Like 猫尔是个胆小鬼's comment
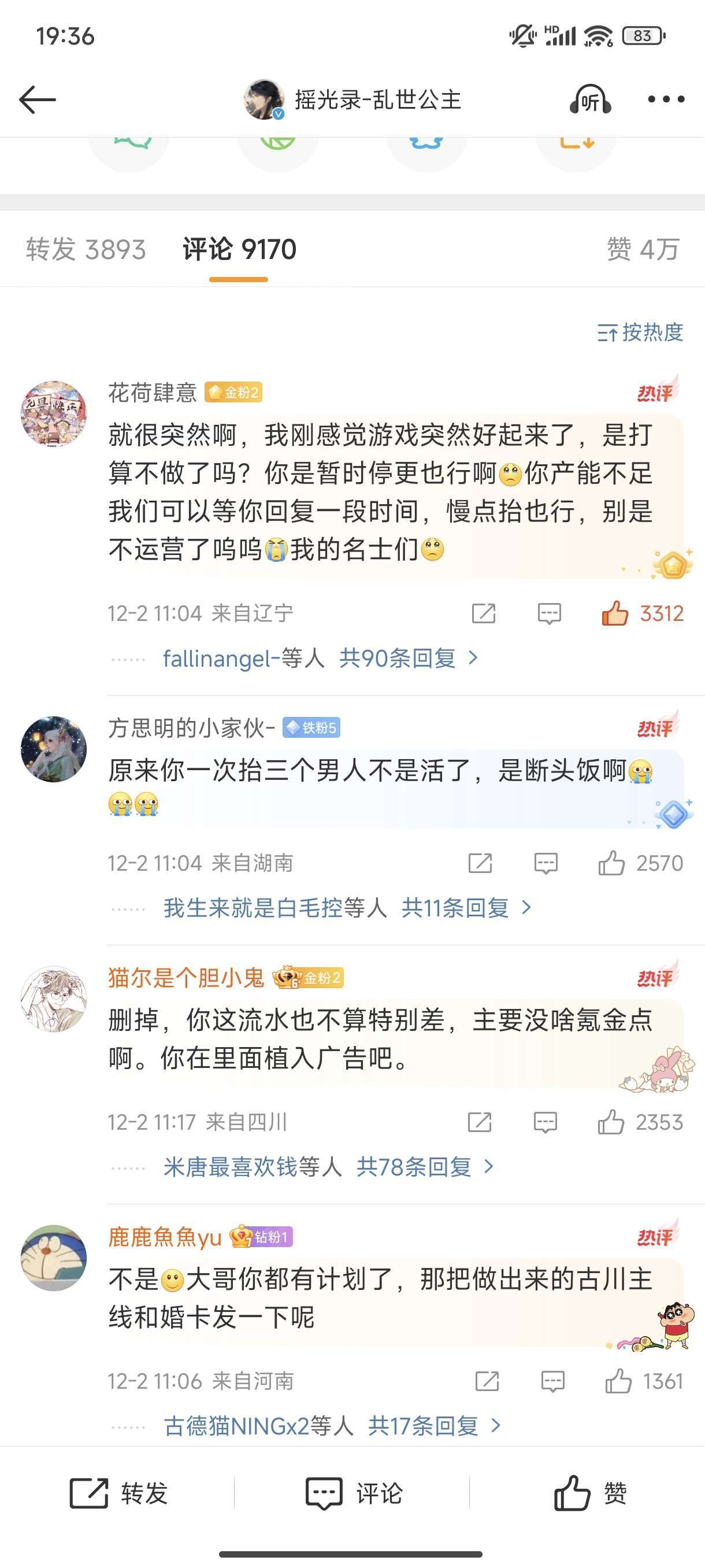Image resolution: width=705 pixels, height=1568 pixels. [611, 1122]
